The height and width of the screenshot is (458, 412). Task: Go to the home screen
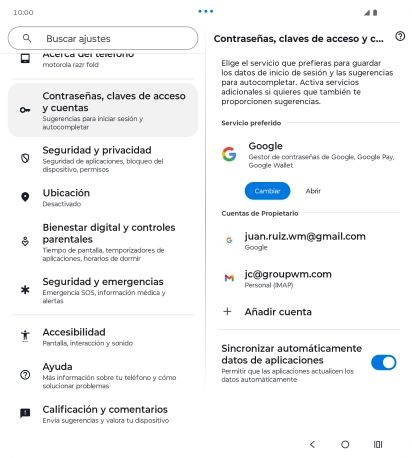(345, 444)
